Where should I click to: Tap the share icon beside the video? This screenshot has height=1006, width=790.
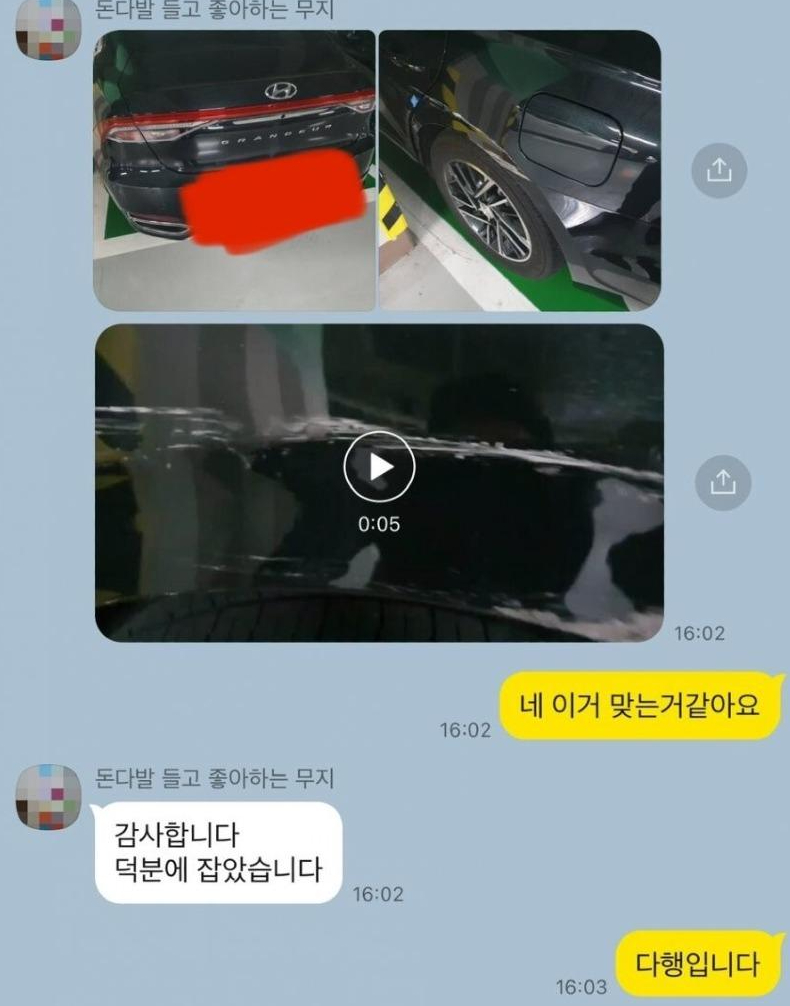click(722, 483)
